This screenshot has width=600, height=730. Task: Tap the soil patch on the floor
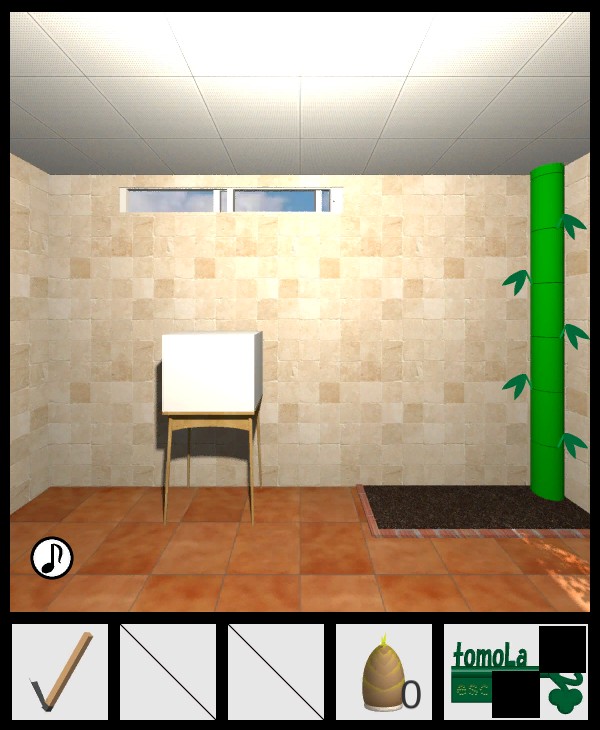point(470,507)
